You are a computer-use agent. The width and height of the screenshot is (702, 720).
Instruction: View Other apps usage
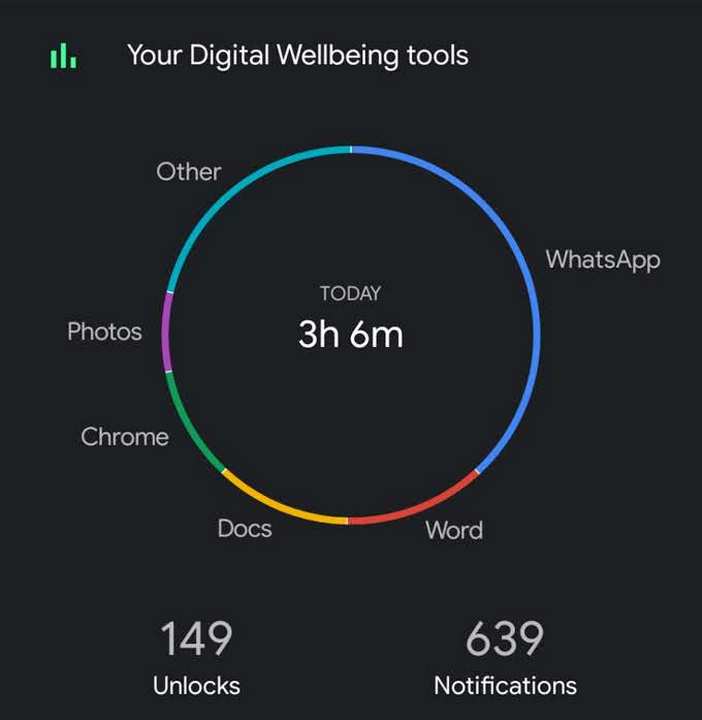(x=188, y=172)
